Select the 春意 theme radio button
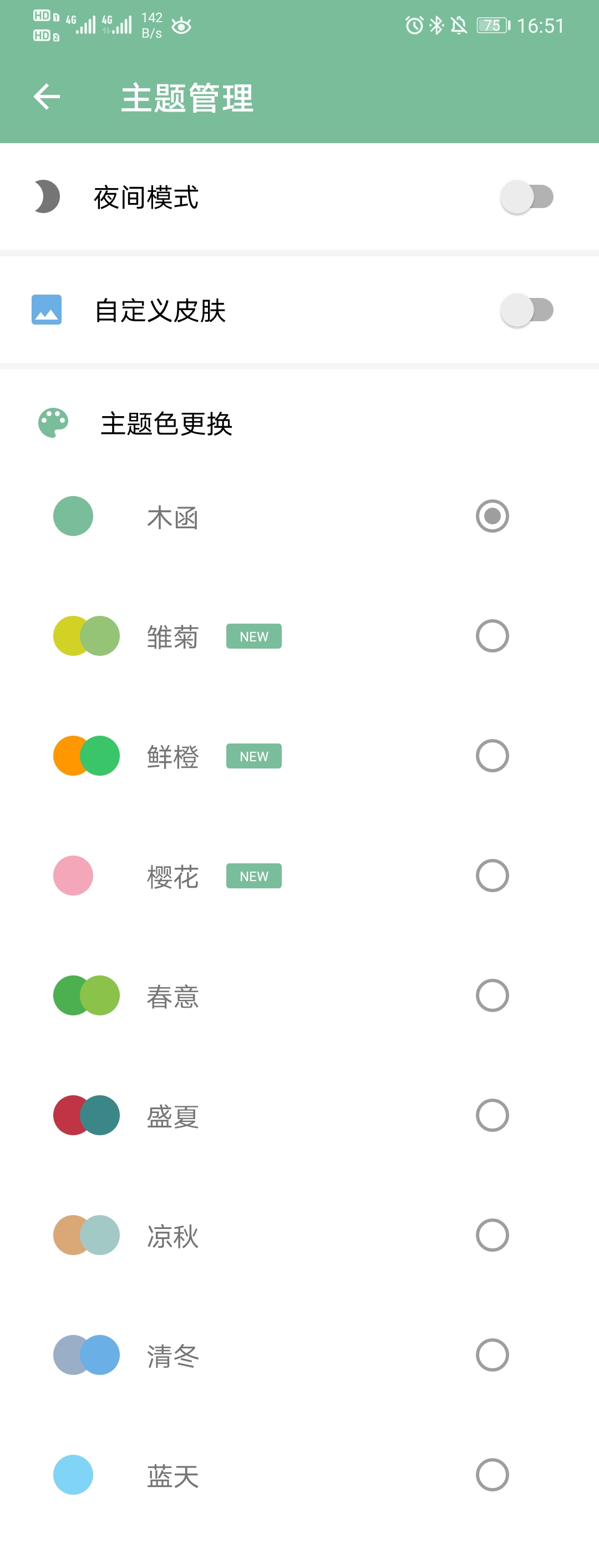 492,996
